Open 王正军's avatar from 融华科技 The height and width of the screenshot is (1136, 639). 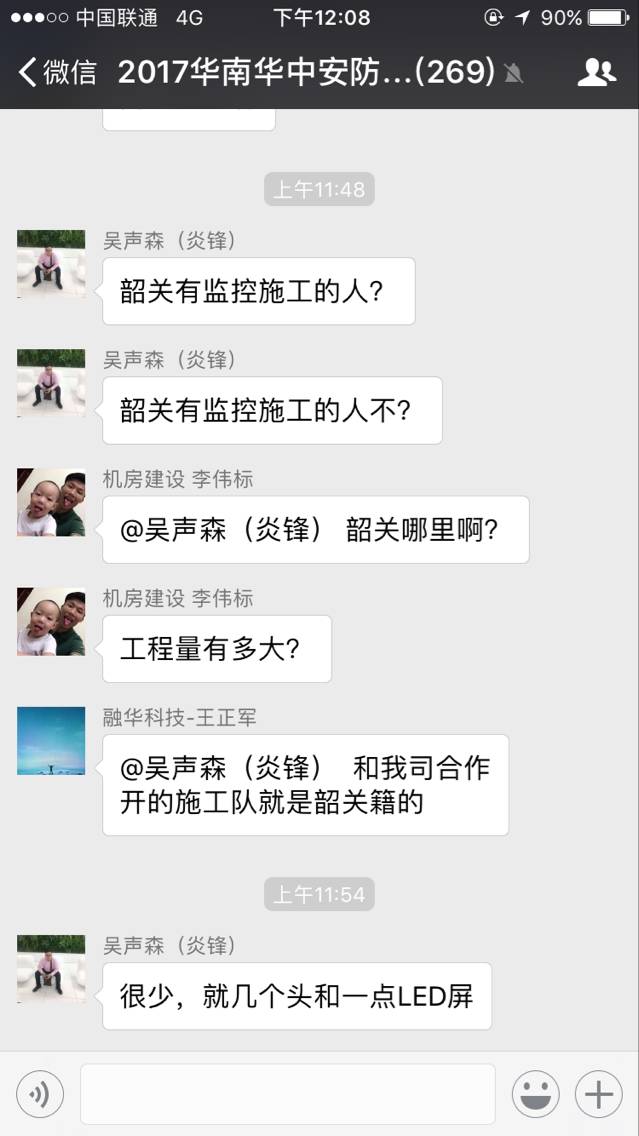[x=51, y=741]
